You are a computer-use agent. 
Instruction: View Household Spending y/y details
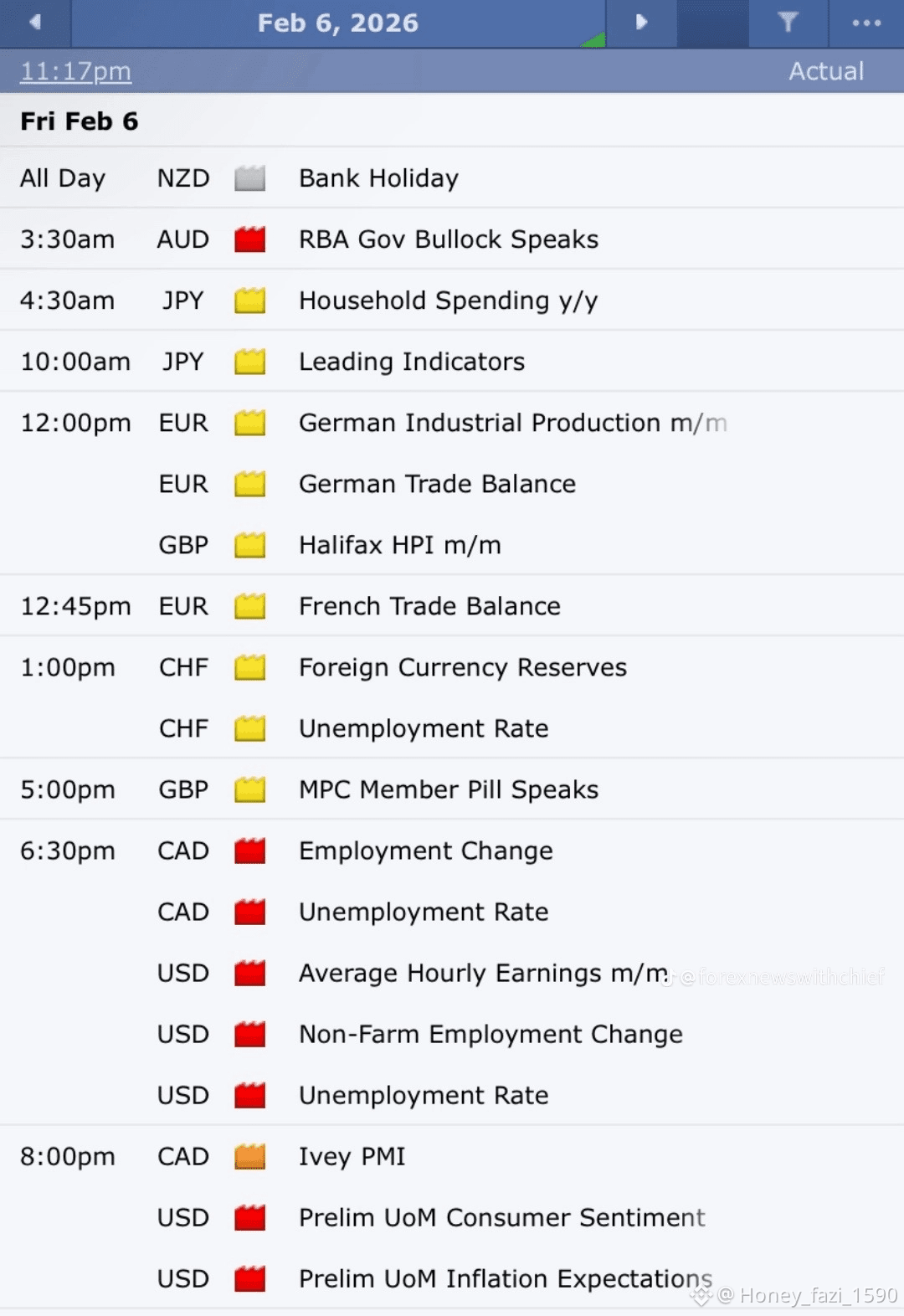[x=449, y=301]
